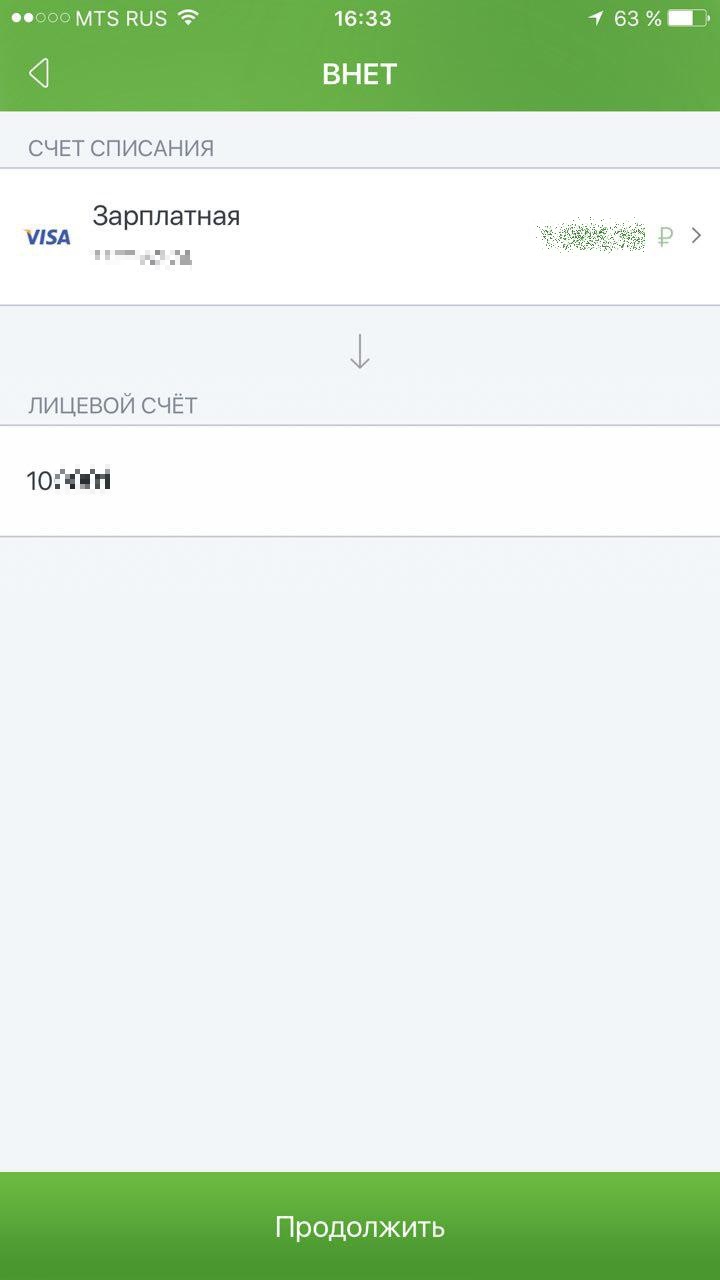This screenshot has width=720, height=1280.
Task: Tap the Продолжить button
Action: pyautogui.click(x=360, y=1226)
